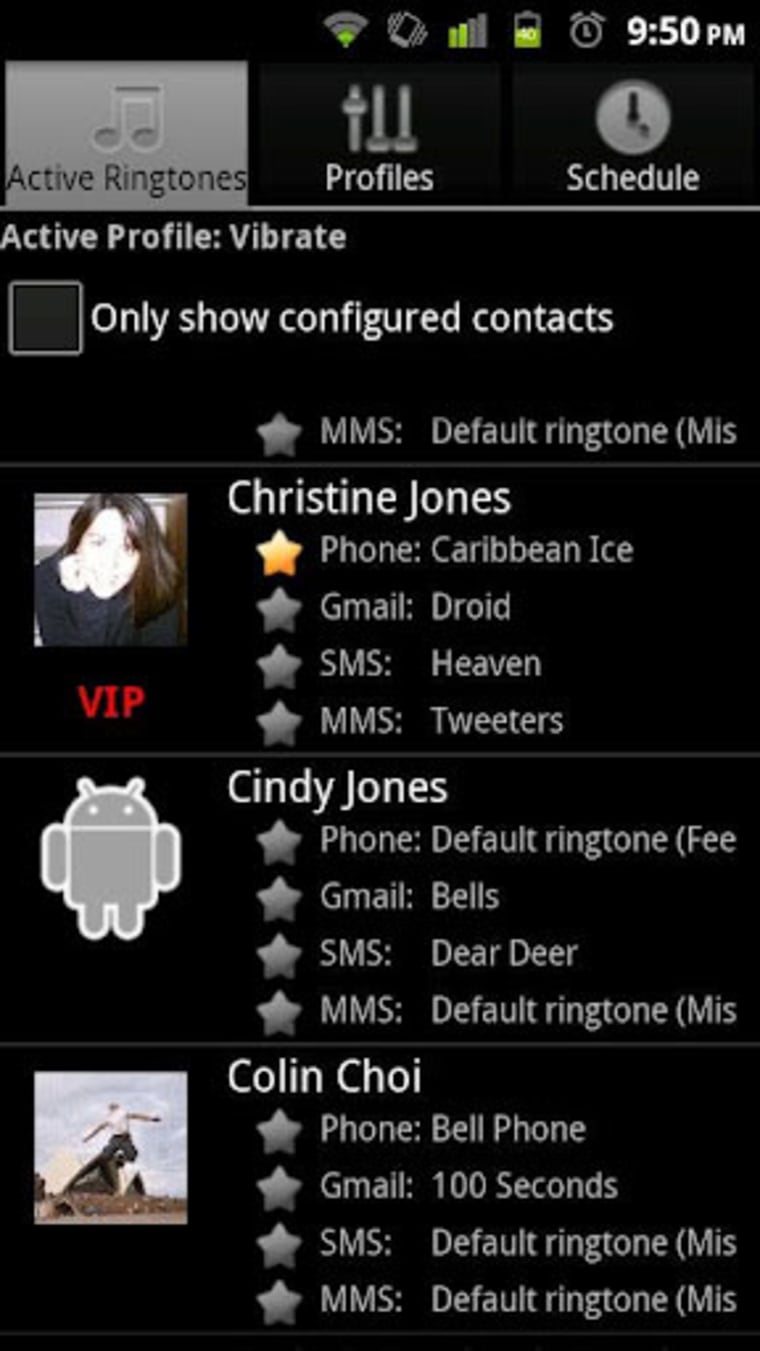Open Cindy Jones' Phone default ringtone row
Image resolution: width=760 pixels, height=1351 pixels.
526,840
